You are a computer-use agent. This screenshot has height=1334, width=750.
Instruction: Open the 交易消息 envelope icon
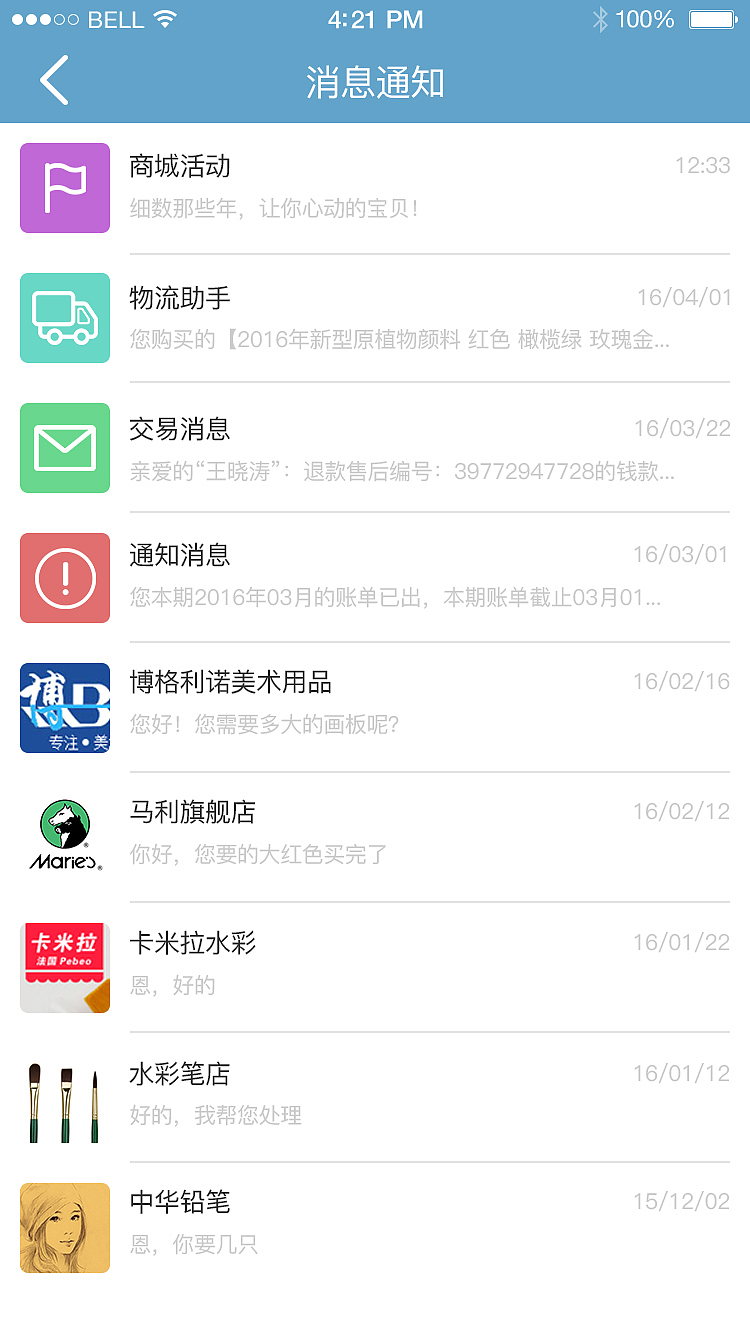tap(64, 448)
